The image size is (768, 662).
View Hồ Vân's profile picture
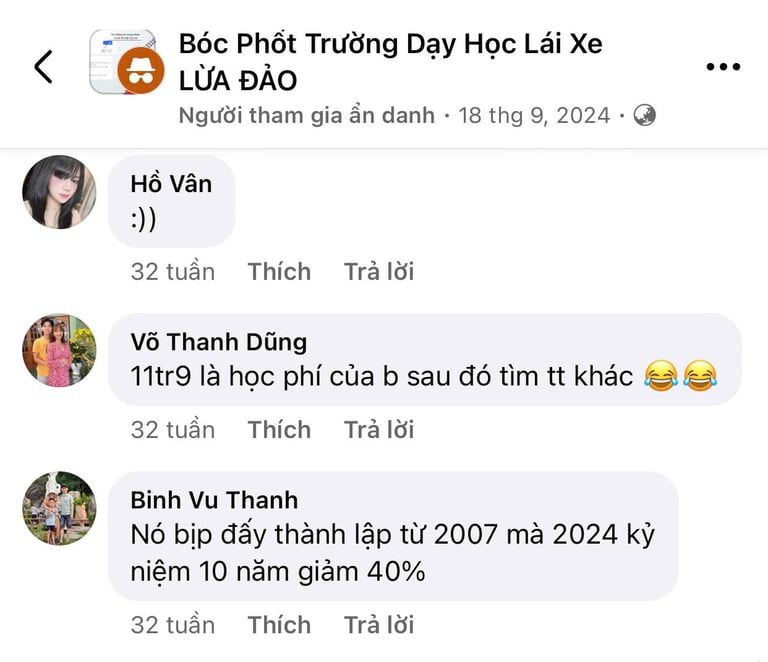[x=59, y=192]
